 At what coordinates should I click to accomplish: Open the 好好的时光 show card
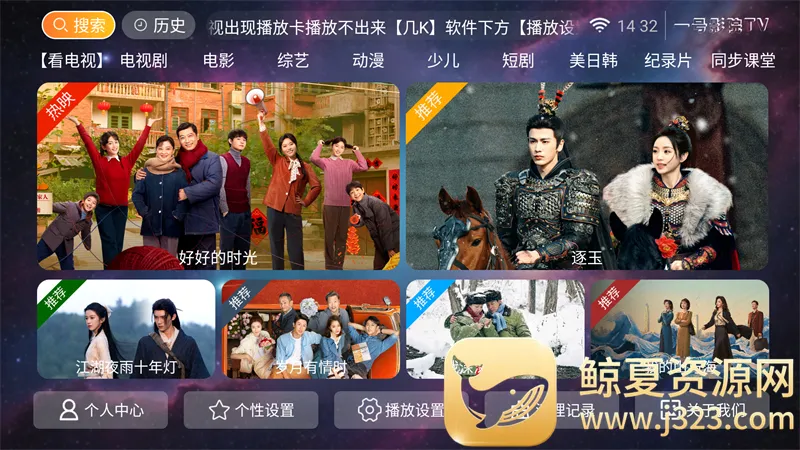[218, 176]
